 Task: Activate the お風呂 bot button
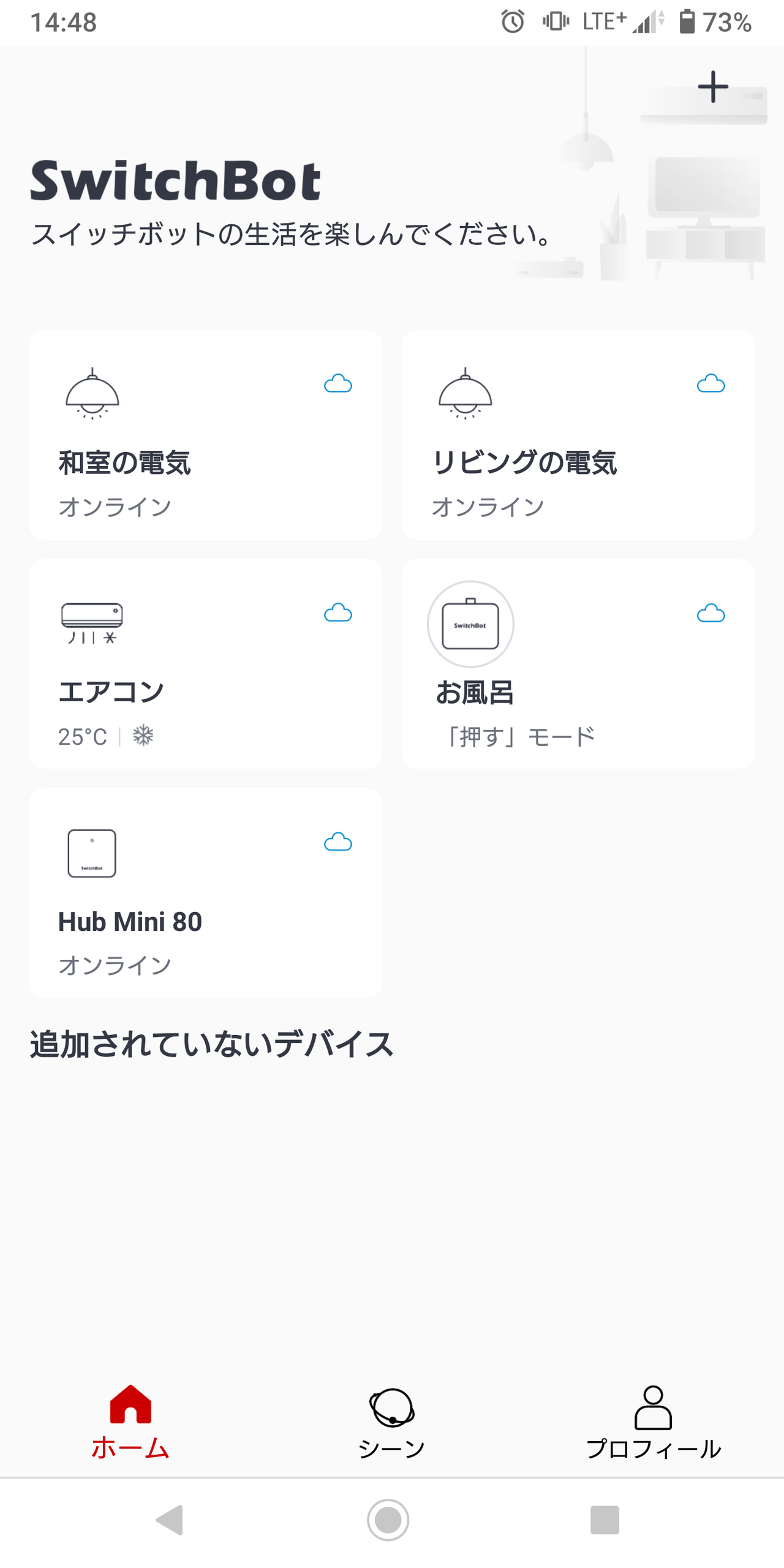[x=470, y=624]
